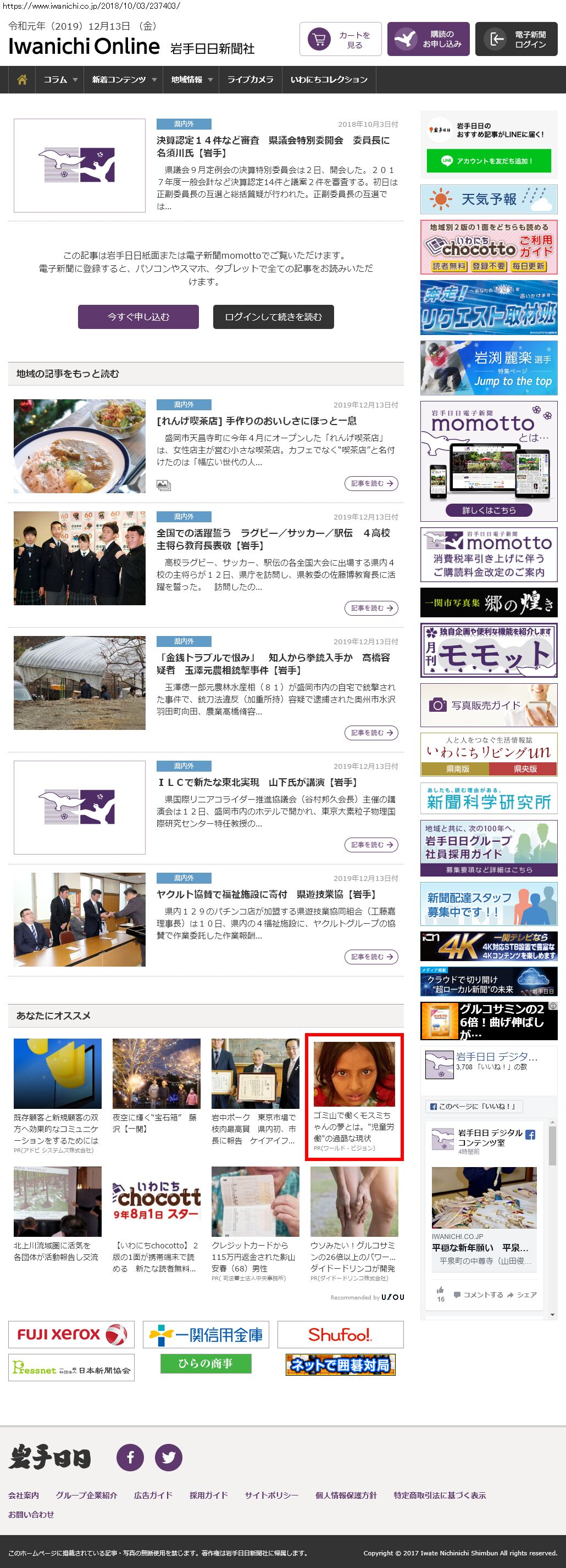Open recommended ゴミ山で働くモスミちゃん story
This screenshot has width=566, height=1568.
[353, 1097]
